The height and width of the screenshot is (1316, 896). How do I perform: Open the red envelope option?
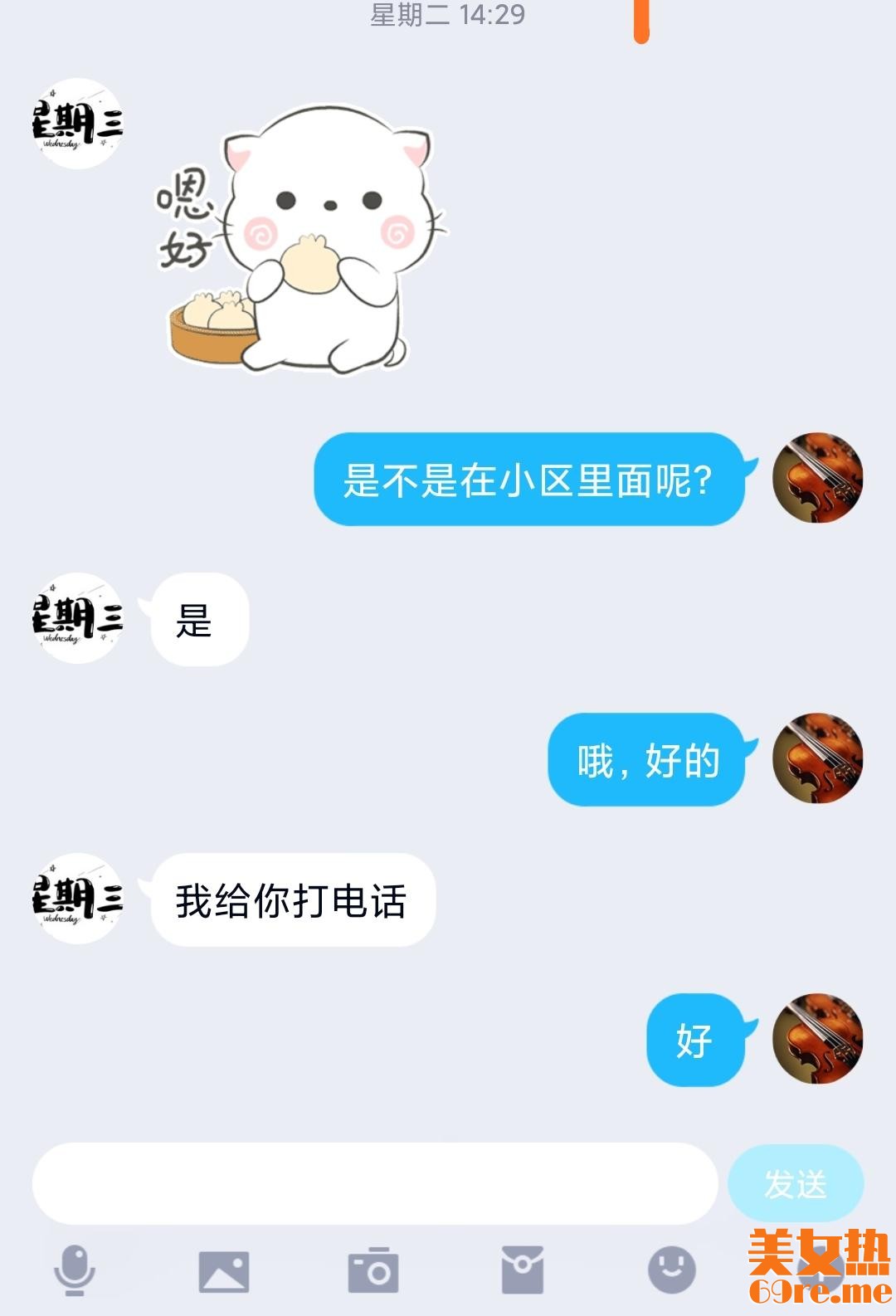522,1270
